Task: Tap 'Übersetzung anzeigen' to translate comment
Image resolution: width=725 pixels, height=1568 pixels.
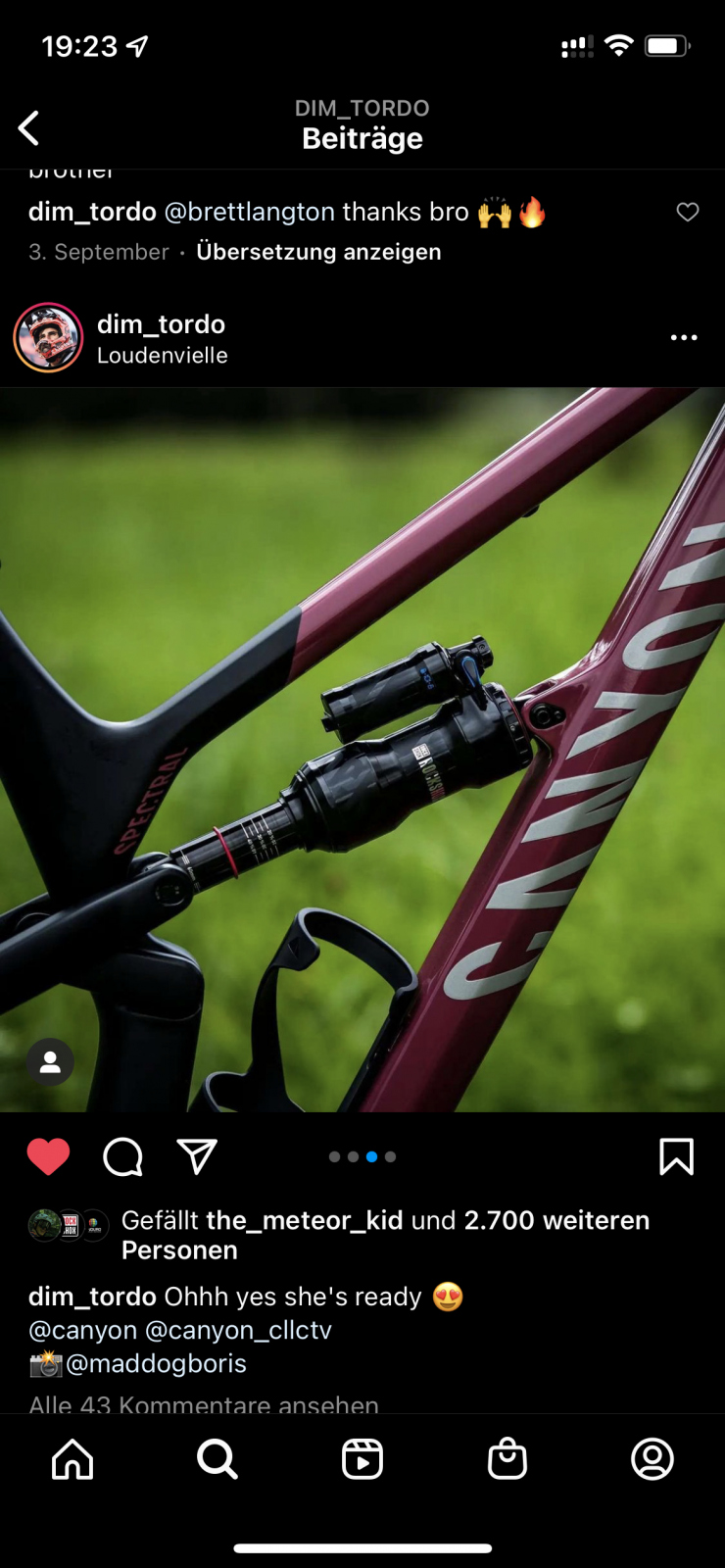Action: (x=318, y=252)
